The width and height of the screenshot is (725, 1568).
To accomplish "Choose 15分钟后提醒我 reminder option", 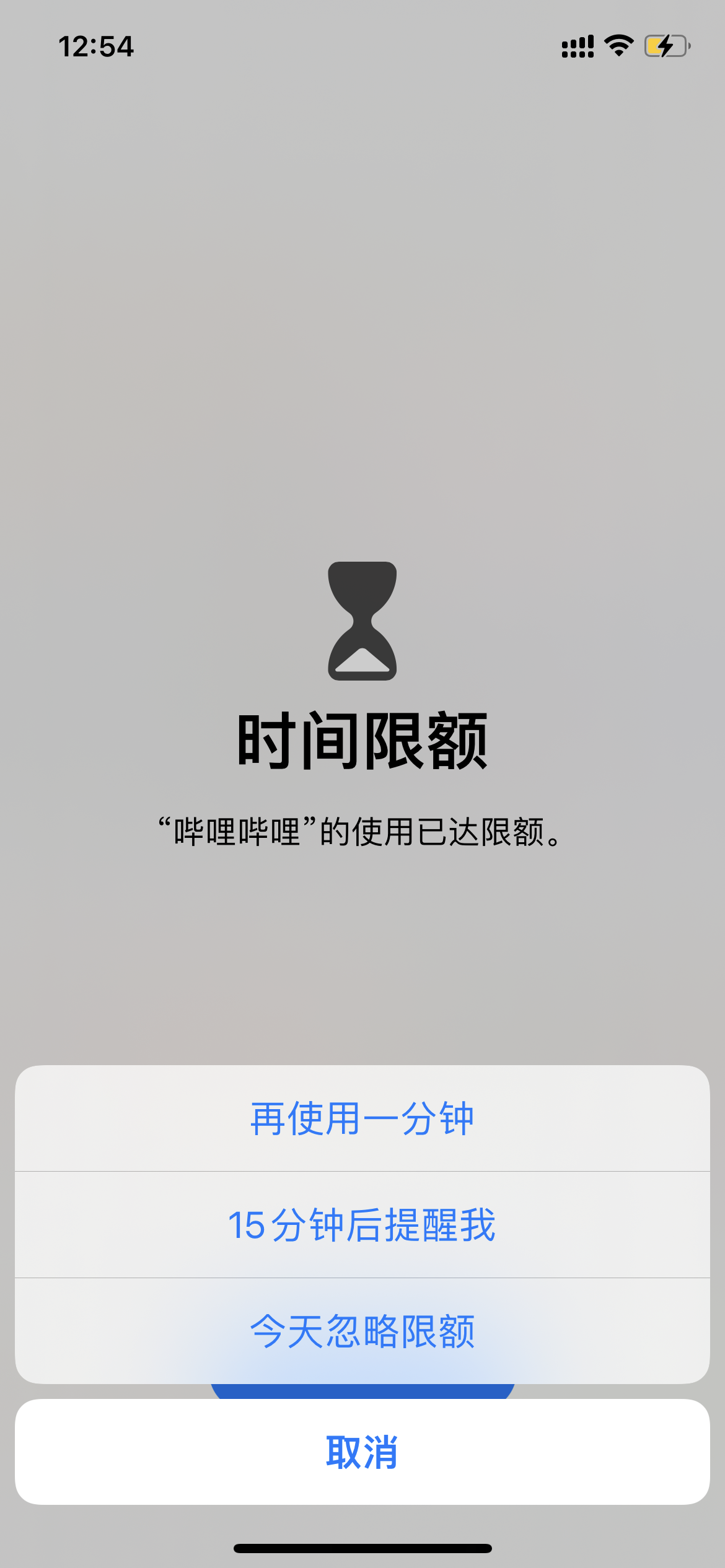I will (362, 1225).
